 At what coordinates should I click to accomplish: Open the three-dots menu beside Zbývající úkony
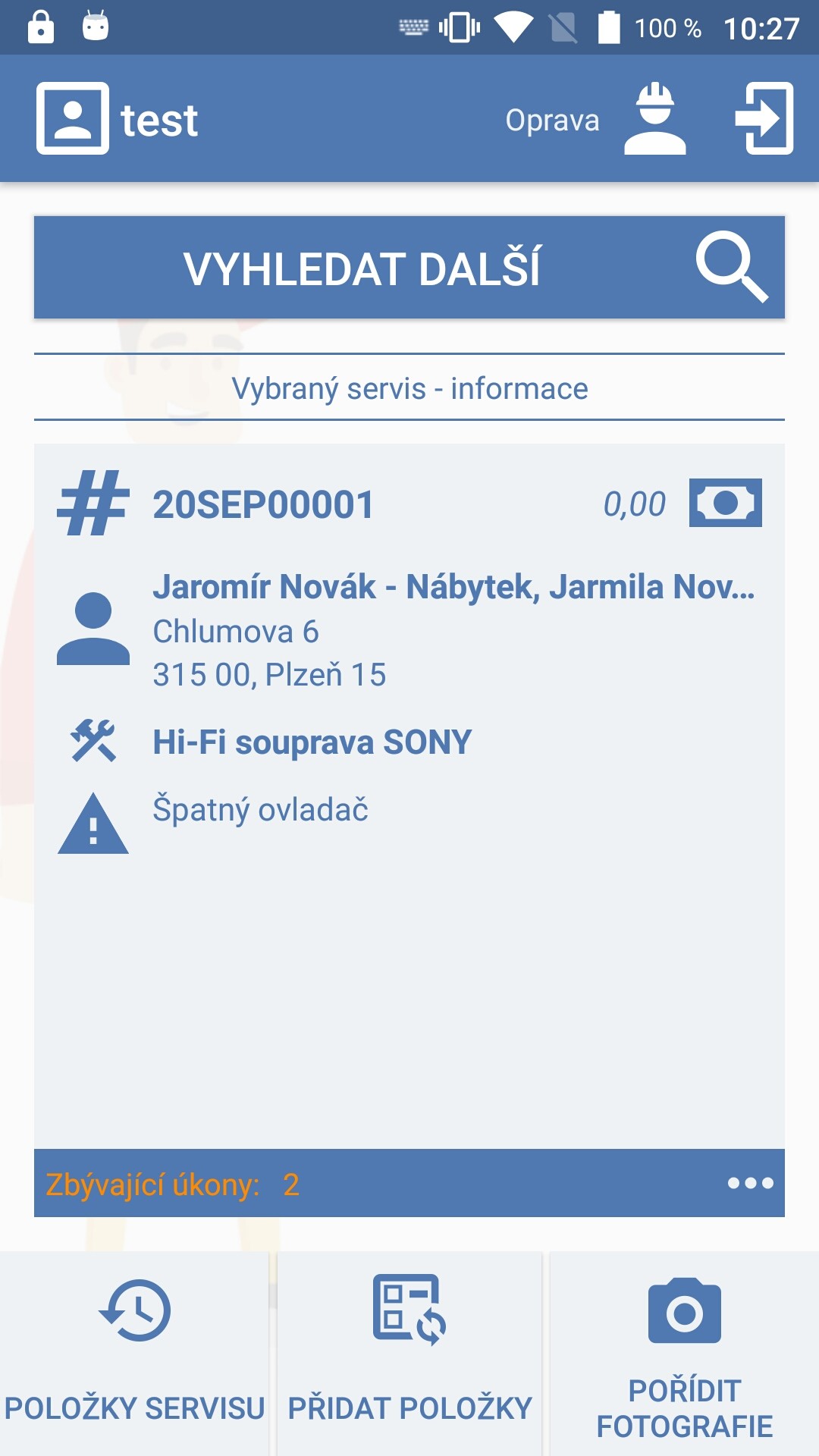(750, 1183)
